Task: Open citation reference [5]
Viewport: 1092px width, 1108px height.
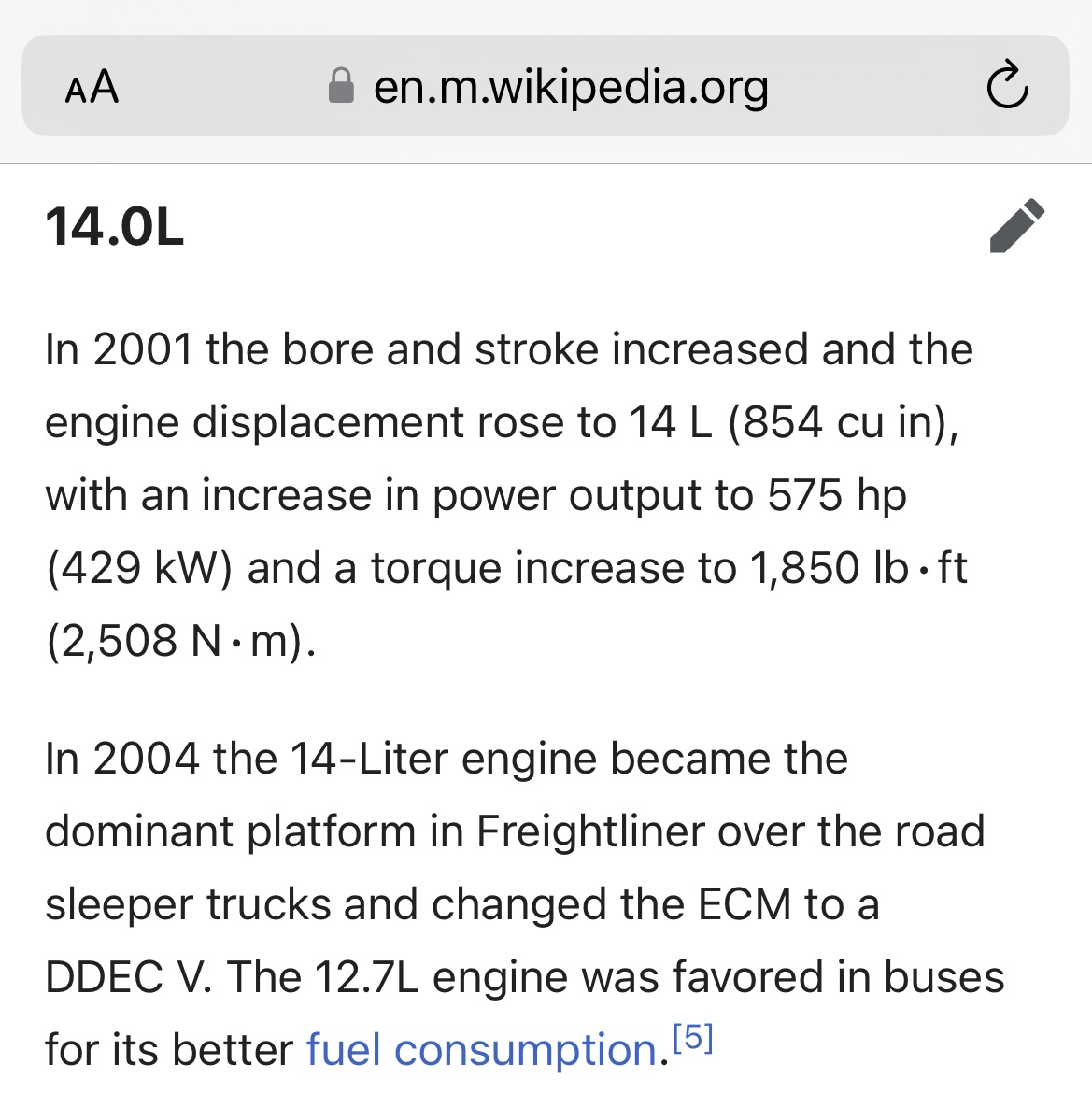Action: point(693,1038)
